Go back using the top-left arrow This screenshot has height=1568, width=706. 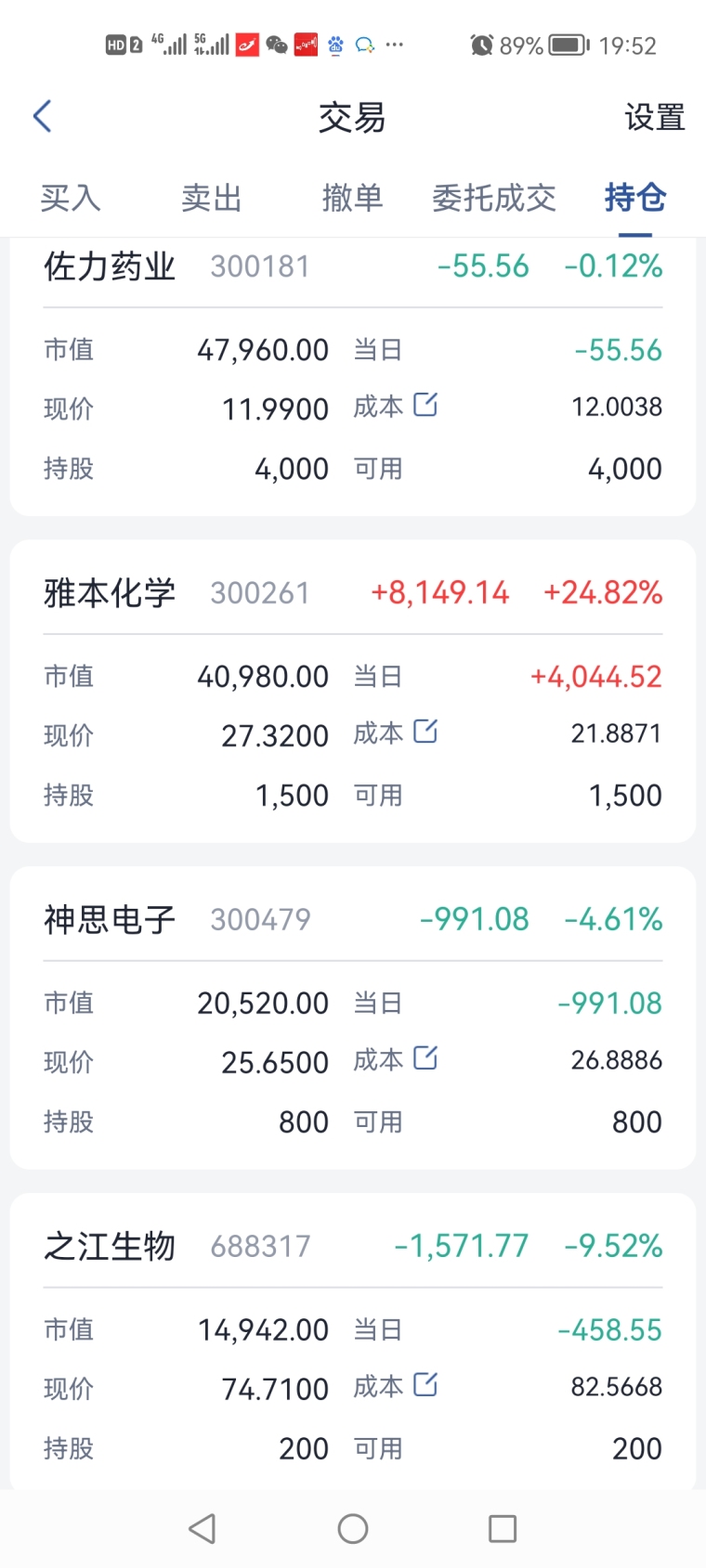[x=42, y=117]
